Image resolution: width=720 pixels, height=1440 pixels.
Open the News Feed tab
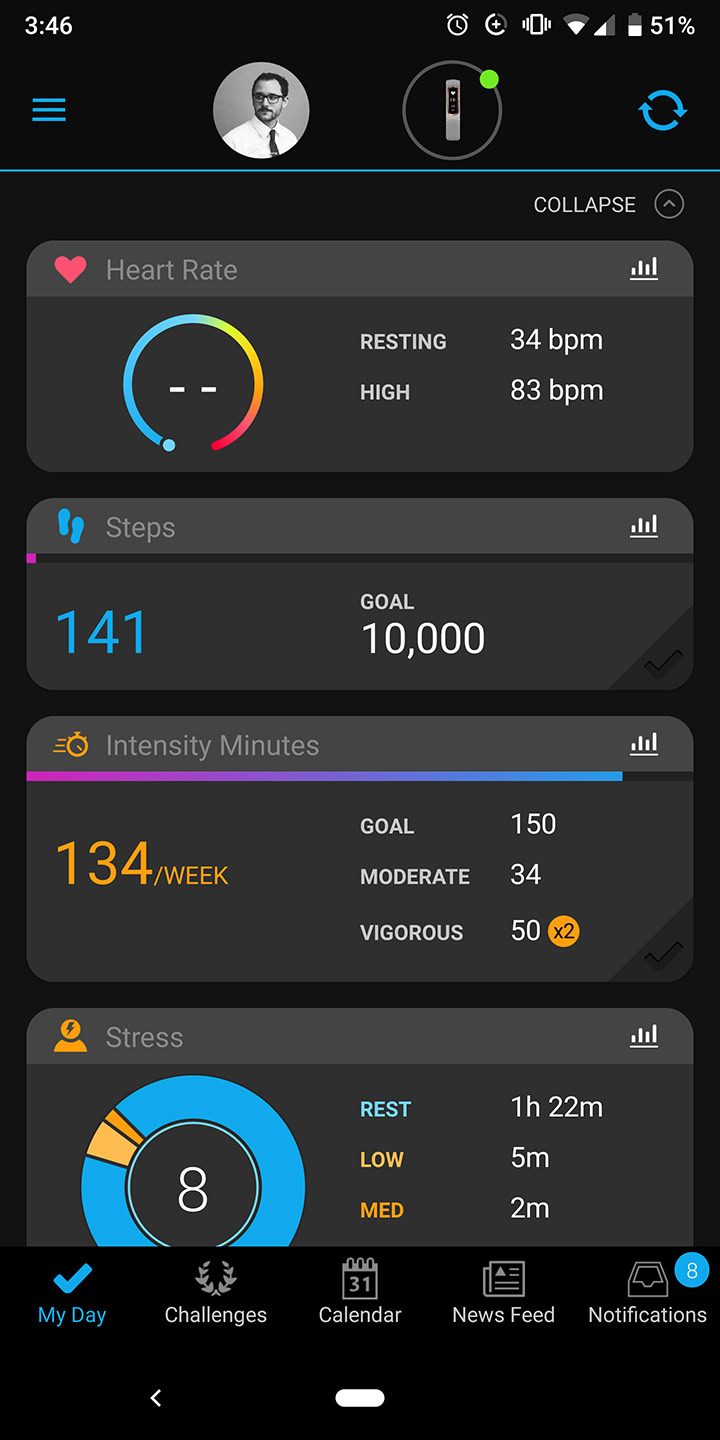point(504,1292)
